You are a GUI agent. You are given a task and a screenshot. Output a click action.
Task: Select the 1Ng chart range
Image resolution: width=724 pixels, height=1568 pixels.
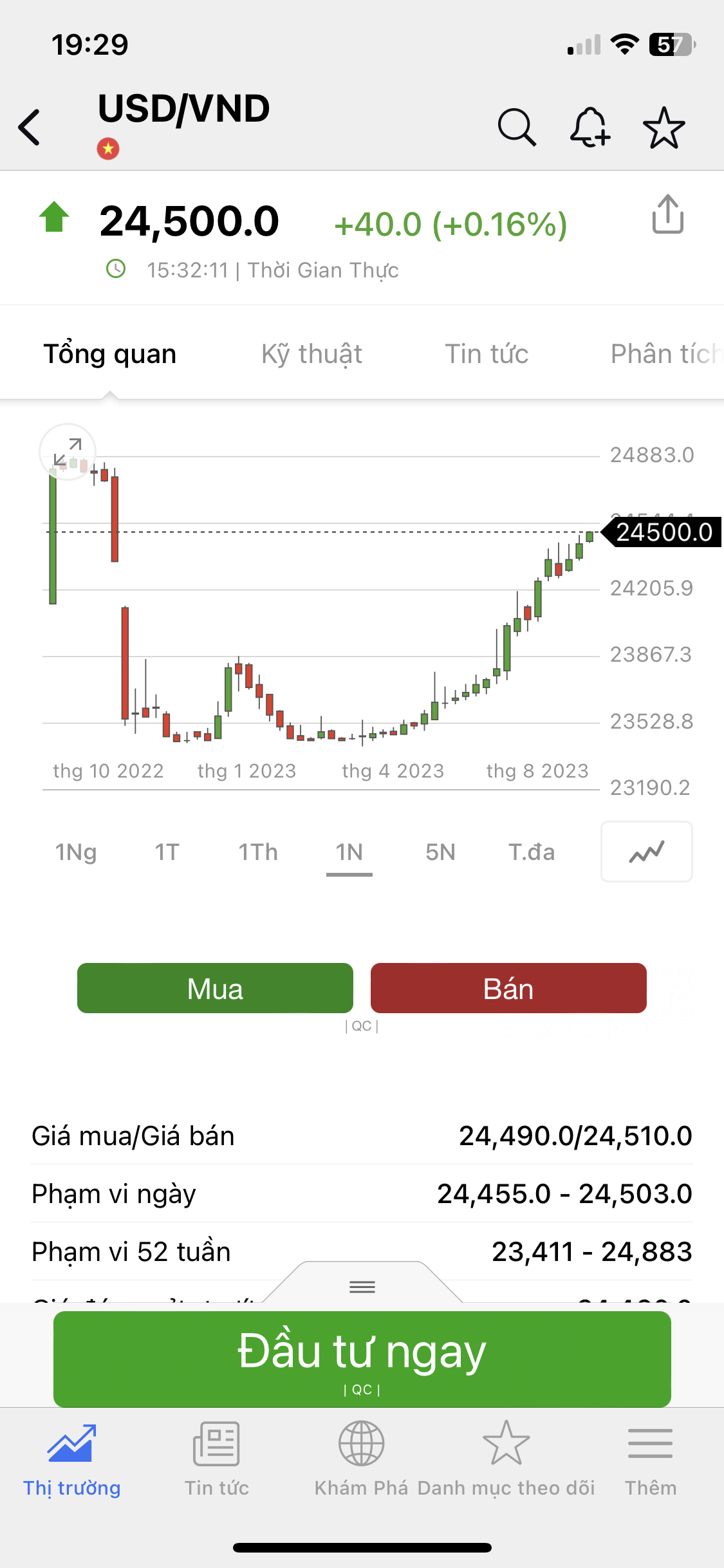[x=76, y=852]
